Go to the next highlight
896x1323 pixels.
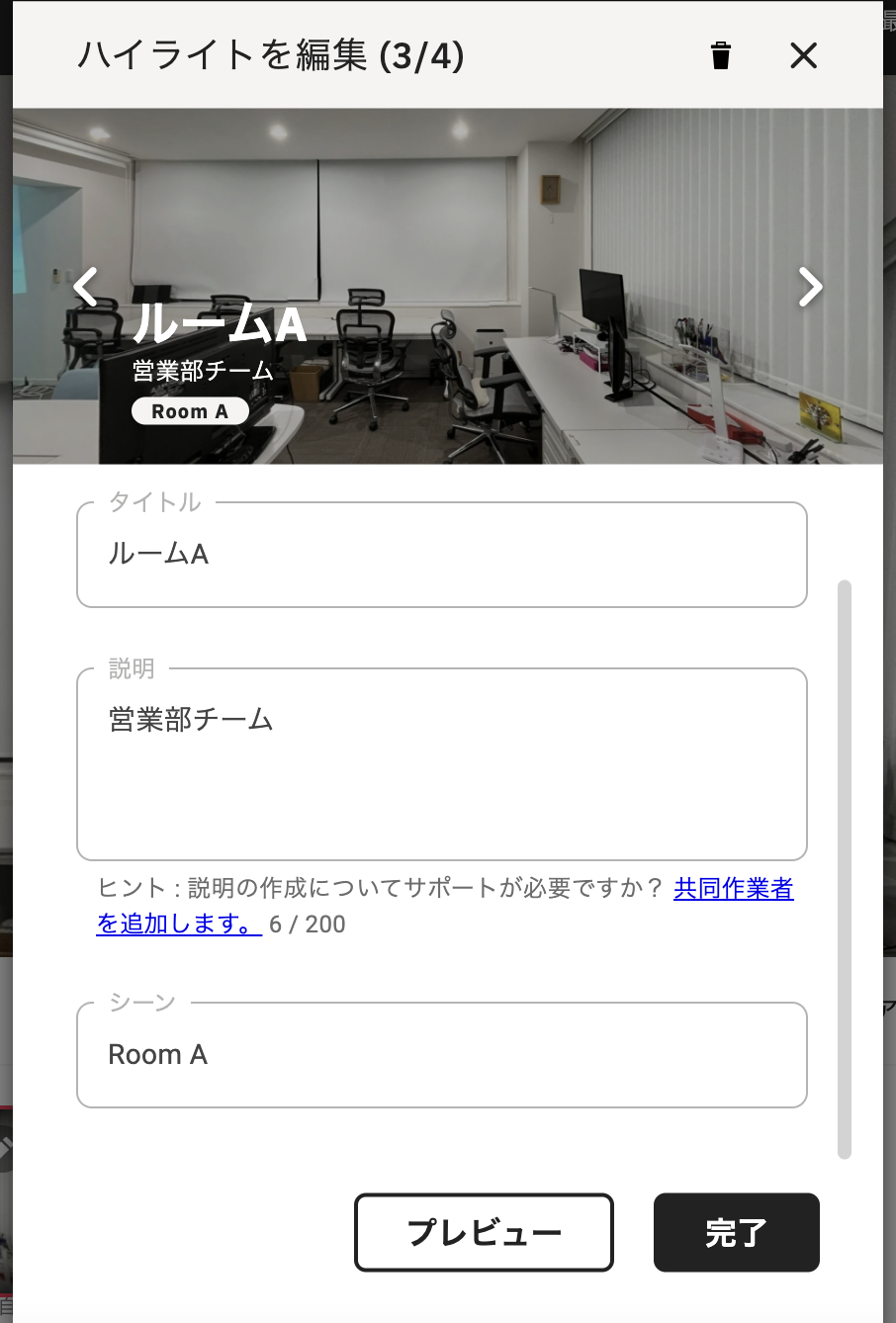pos(810,287)
